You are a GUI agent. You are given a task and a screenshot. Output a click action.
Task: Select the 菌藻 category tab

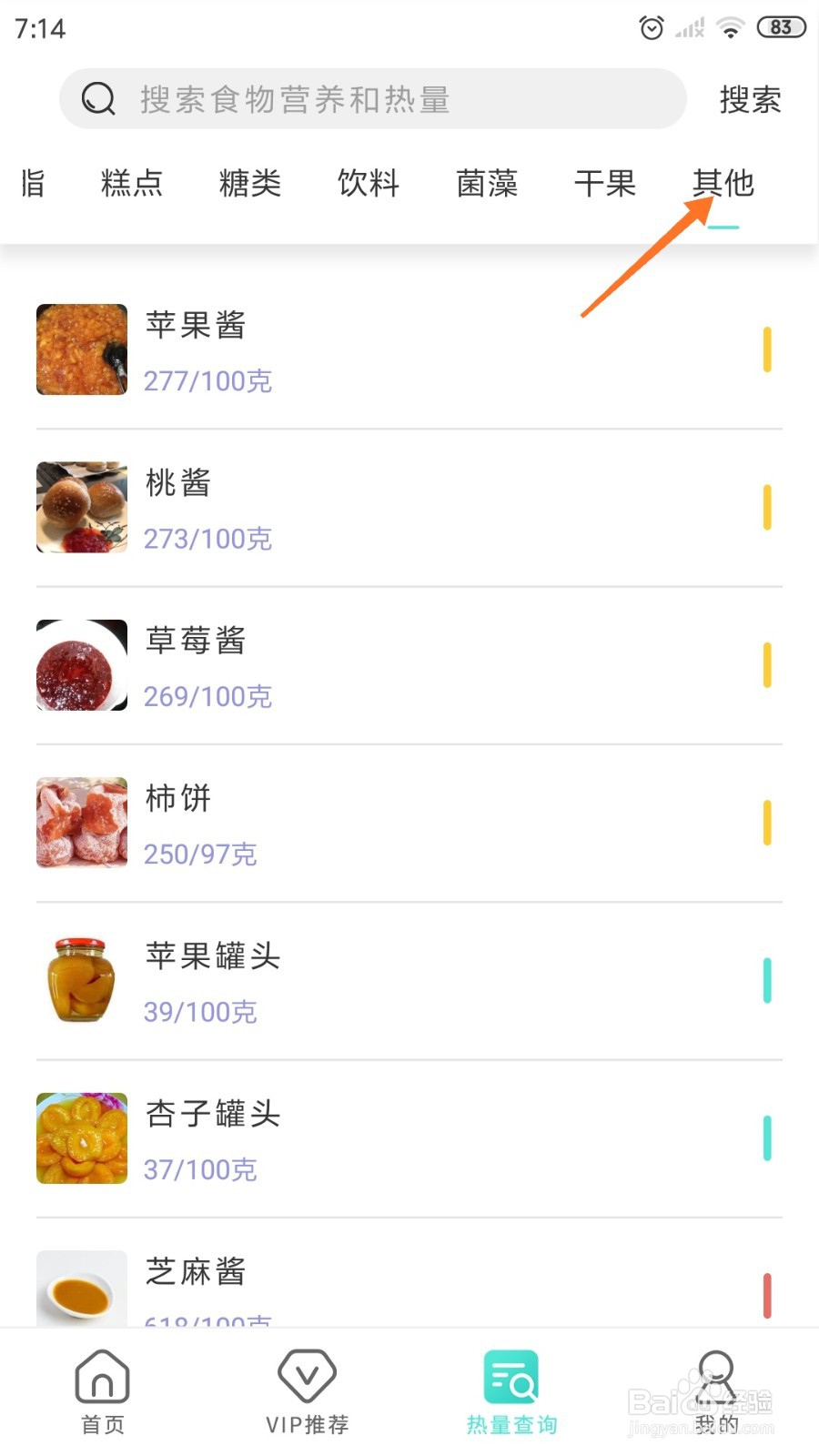point(487,183)
